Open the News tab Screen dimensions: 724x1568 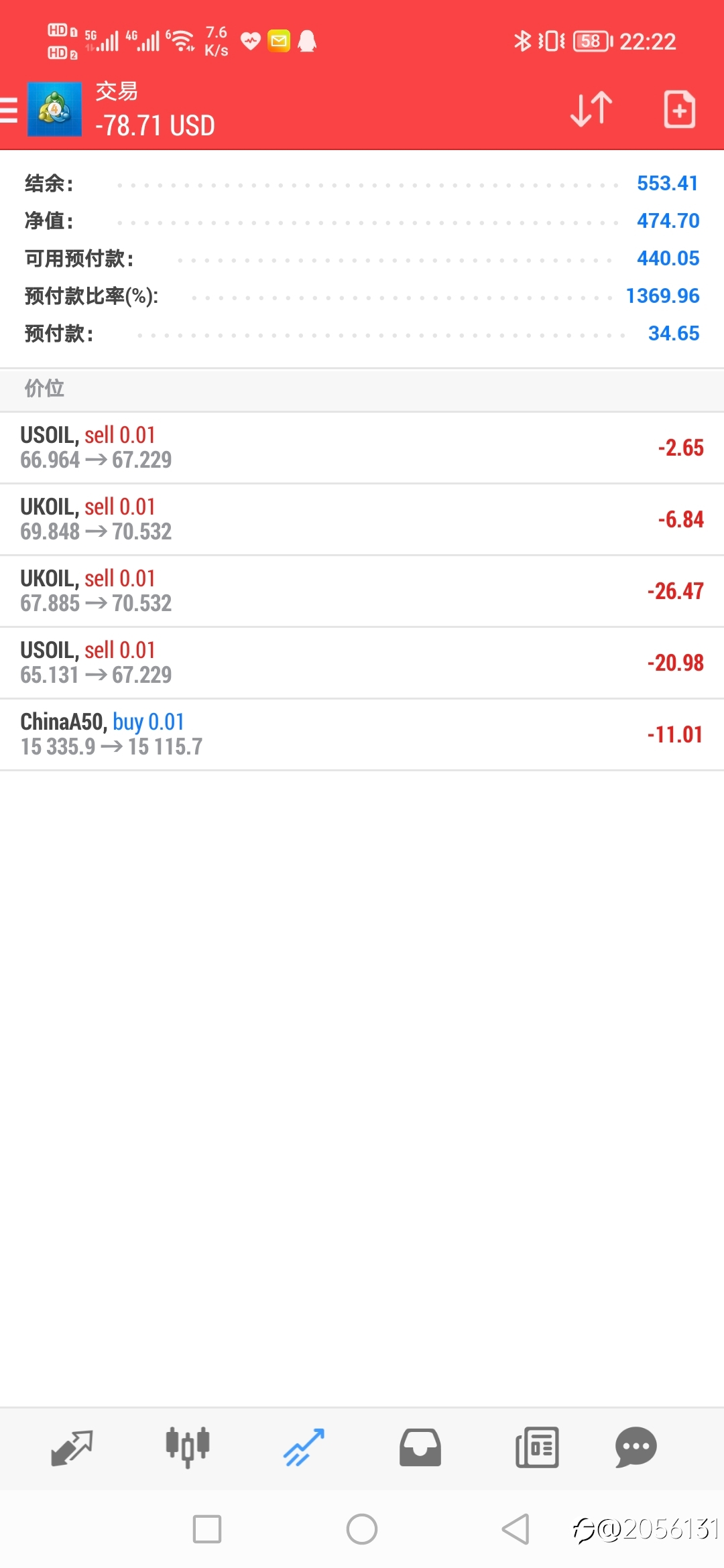[x=537, y=1447]
